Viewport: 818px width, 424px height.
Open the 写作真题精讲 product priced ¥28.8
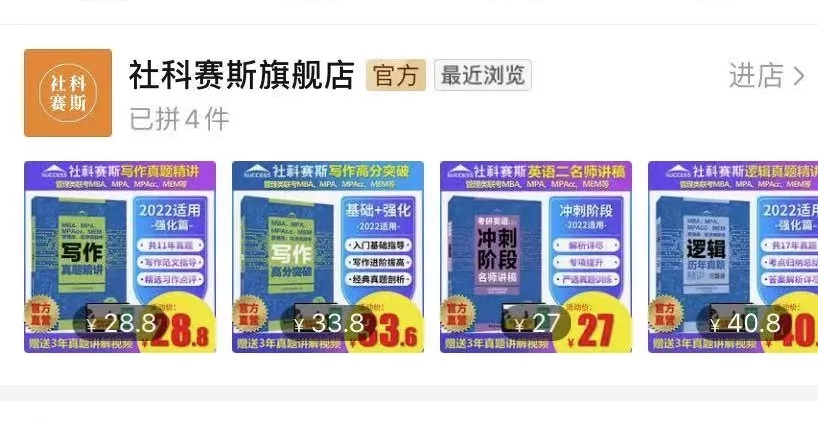[120, 256]
